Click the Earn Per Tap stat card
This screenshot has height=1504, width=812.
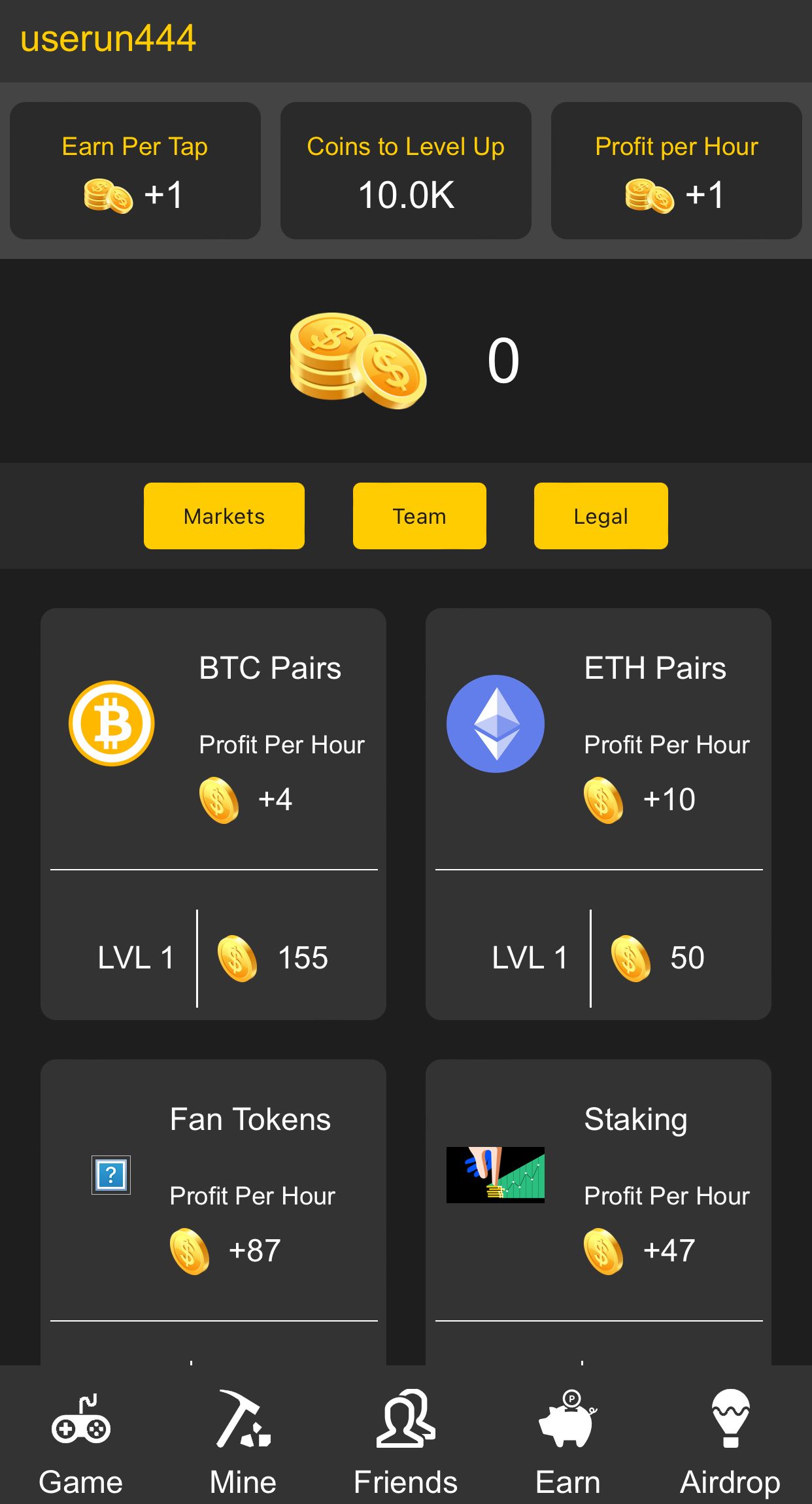click(x=134, y=171)
